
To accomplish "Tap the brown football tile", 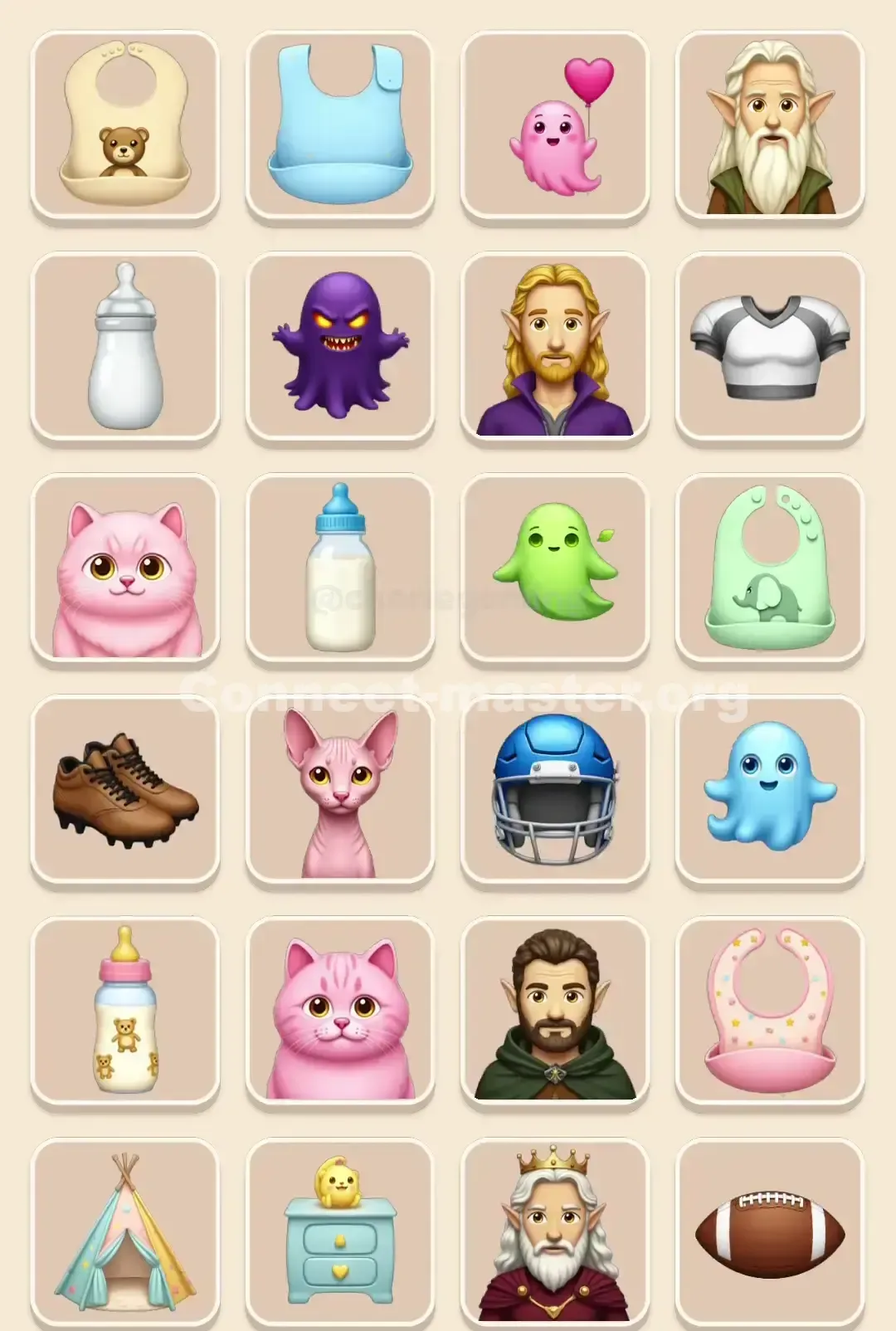I will (x=770, y=1236).
